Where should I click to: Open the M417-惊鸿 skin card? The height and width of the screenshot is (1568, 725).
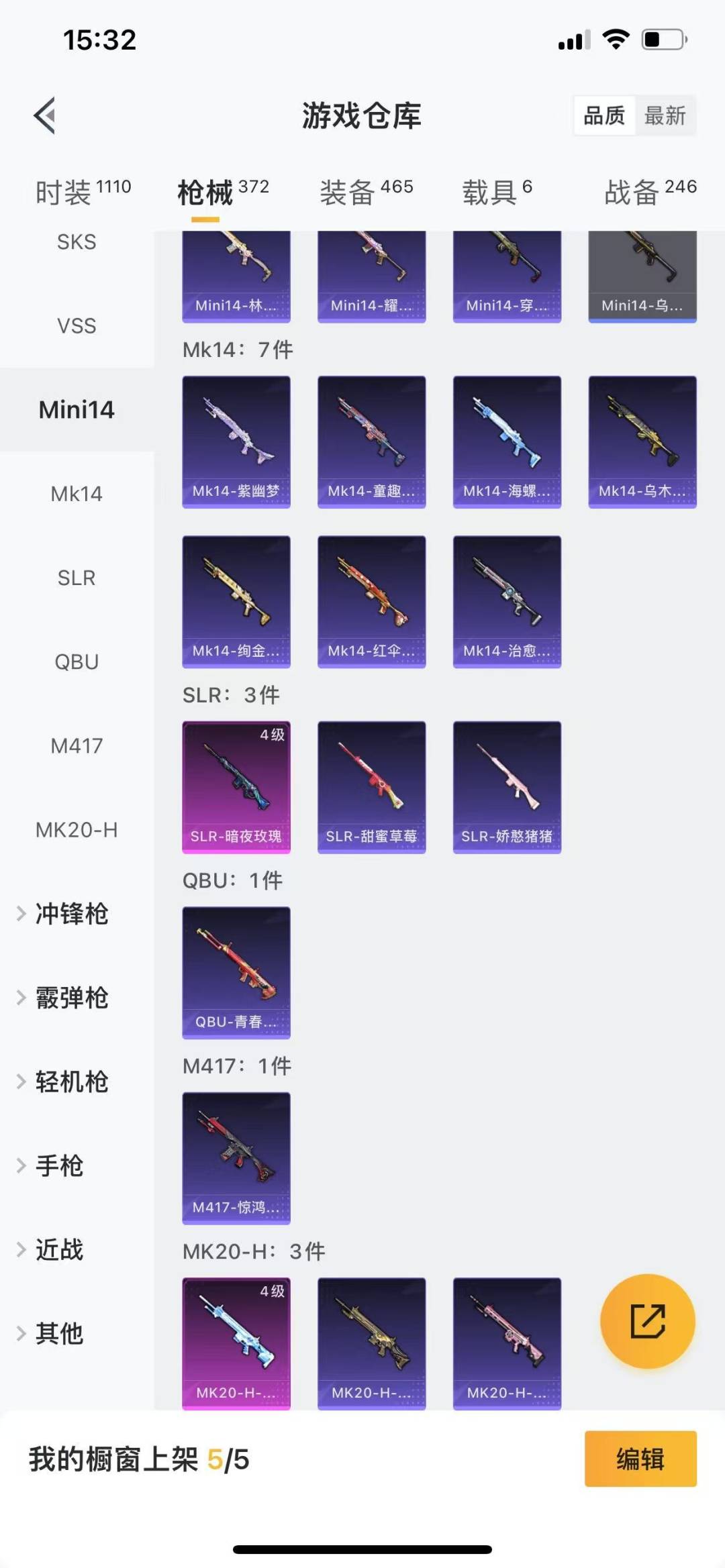[x=236, y=1158]
